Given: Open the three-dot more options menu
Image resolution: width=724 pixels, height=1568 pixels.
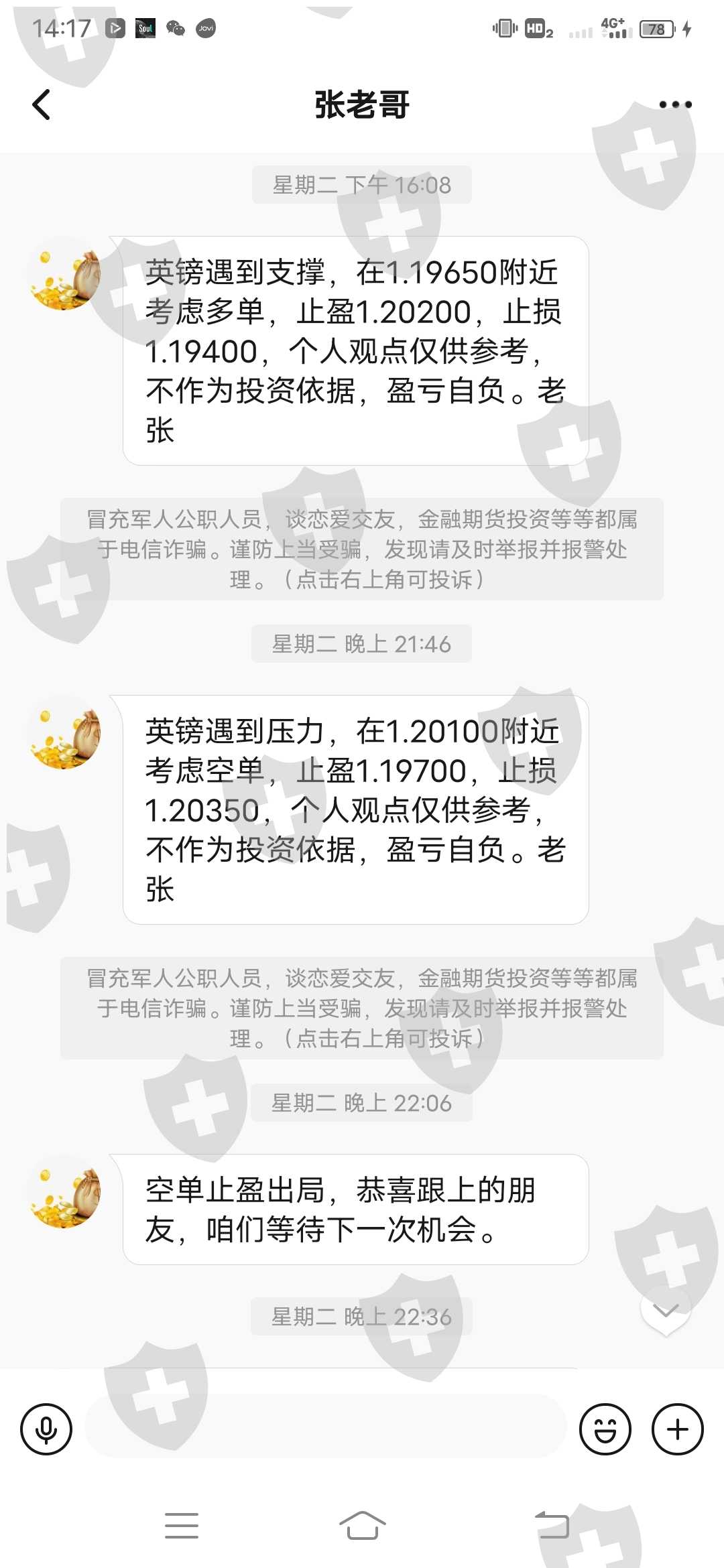Looking at the screenshot, I should tap(675, 105).
